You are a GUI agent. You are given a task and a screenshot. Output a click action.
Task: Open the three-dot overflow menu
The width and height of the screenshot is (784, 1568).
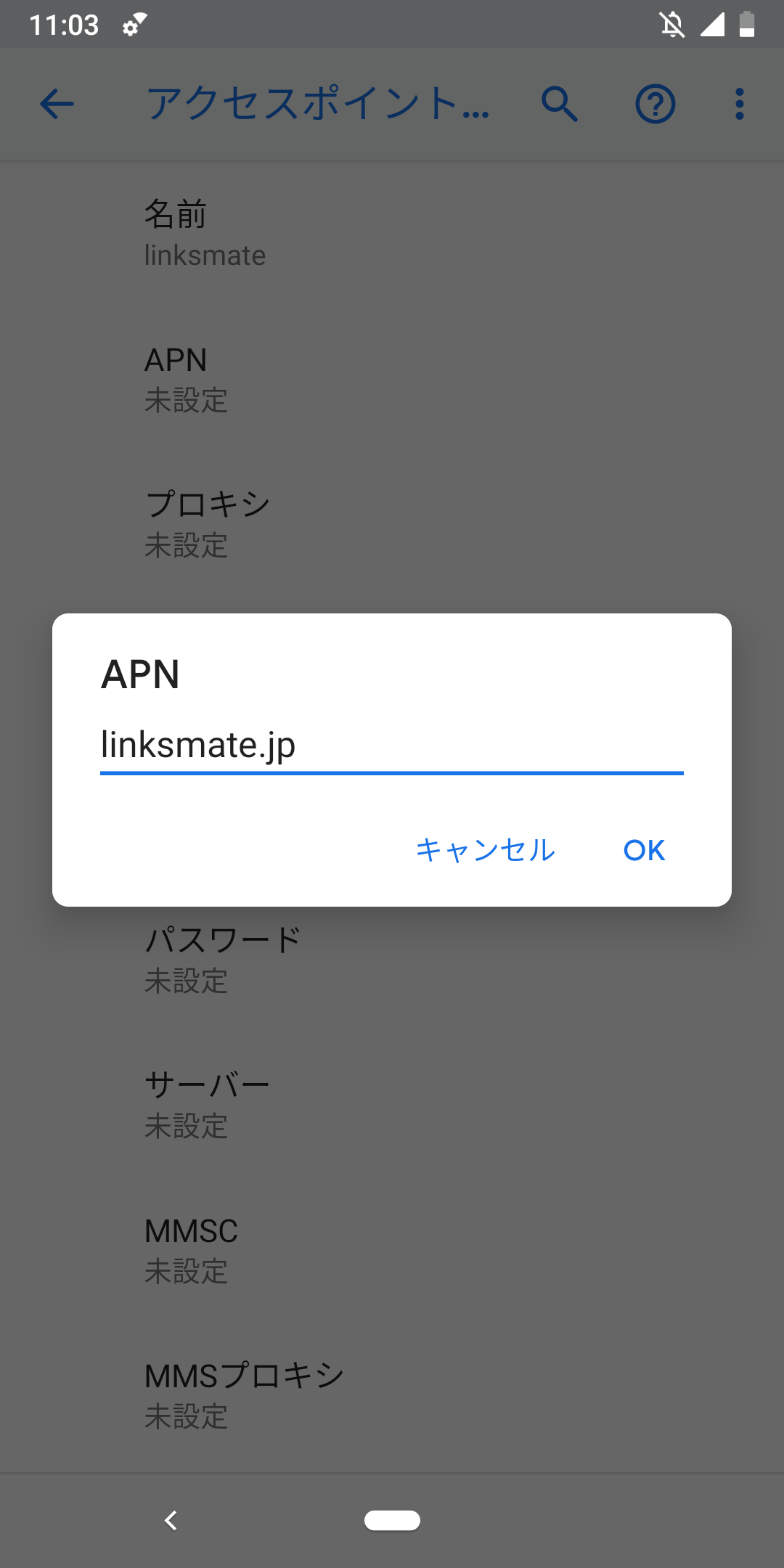point(738,104)
